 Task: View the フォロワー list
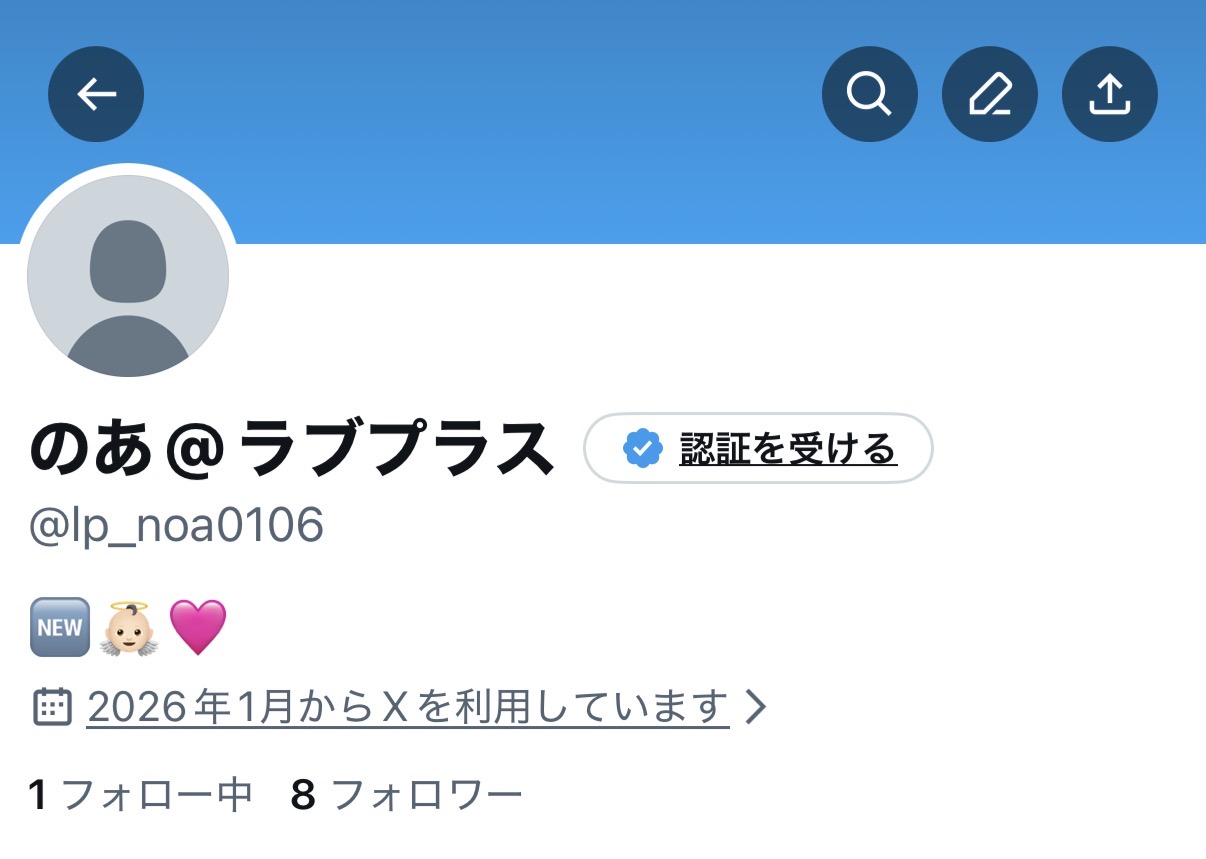(x=407, y=796)
